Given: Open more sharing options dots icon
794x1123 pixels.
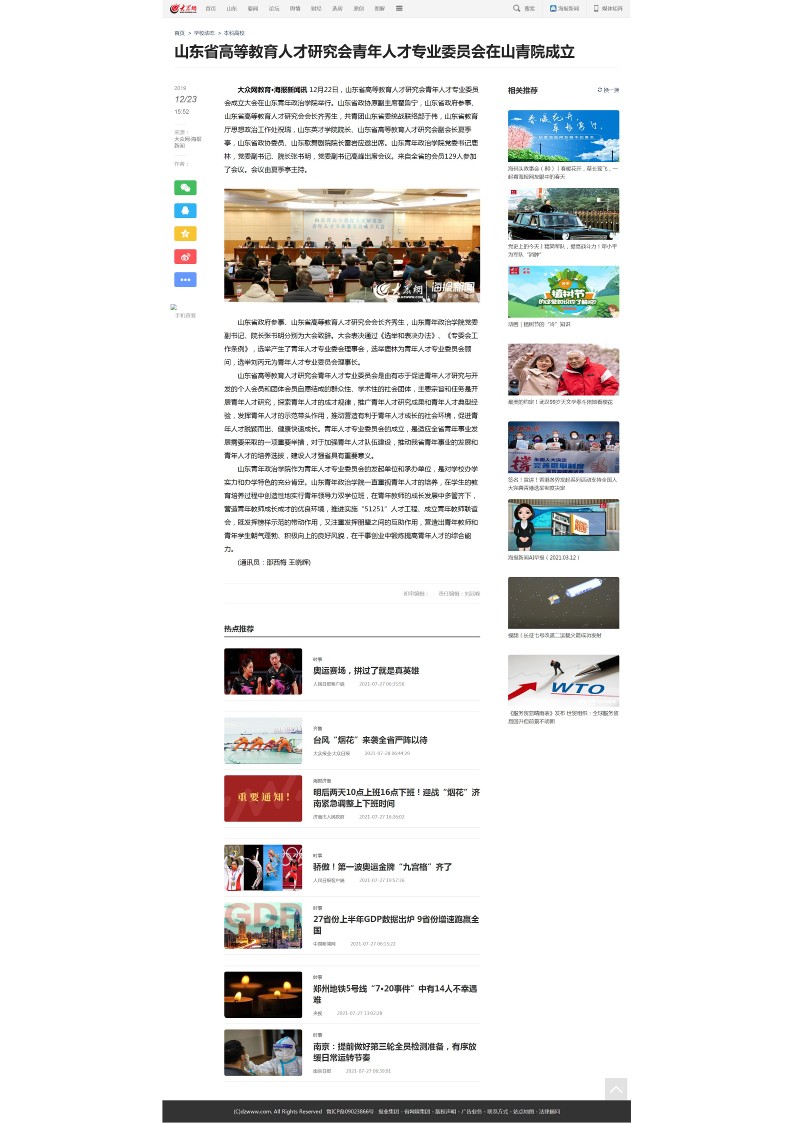Looking at the screenshot, I should [185, 280].
